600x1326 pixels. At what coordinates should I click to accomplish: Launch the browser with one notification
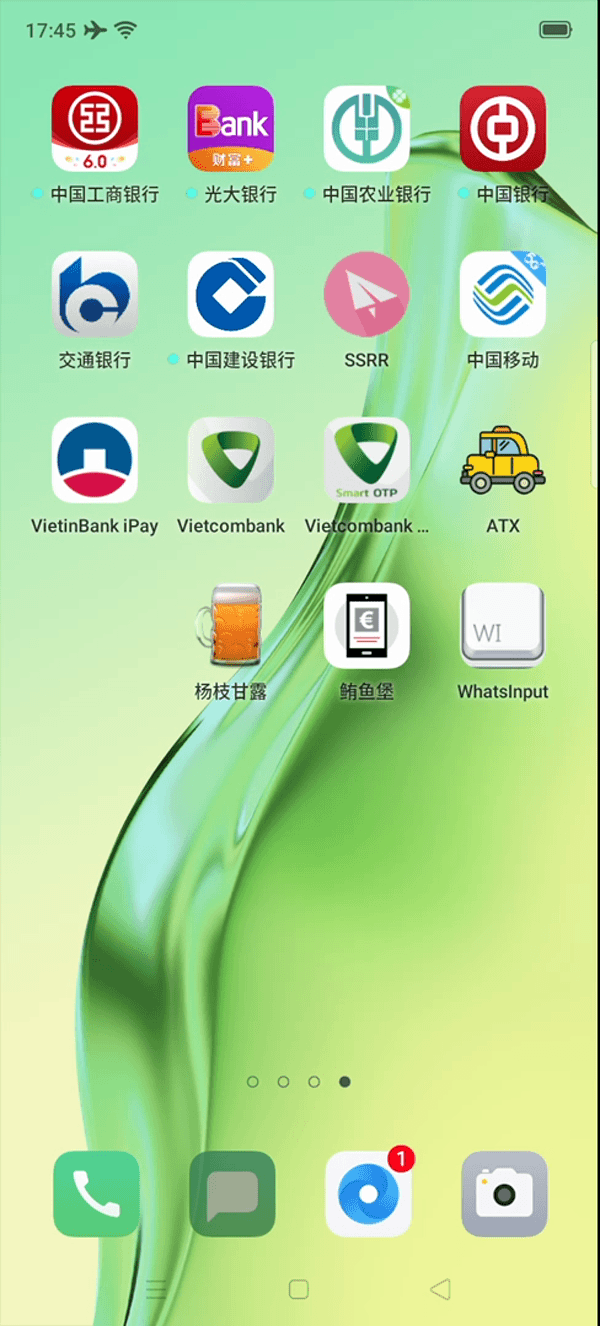[368, 1194]
